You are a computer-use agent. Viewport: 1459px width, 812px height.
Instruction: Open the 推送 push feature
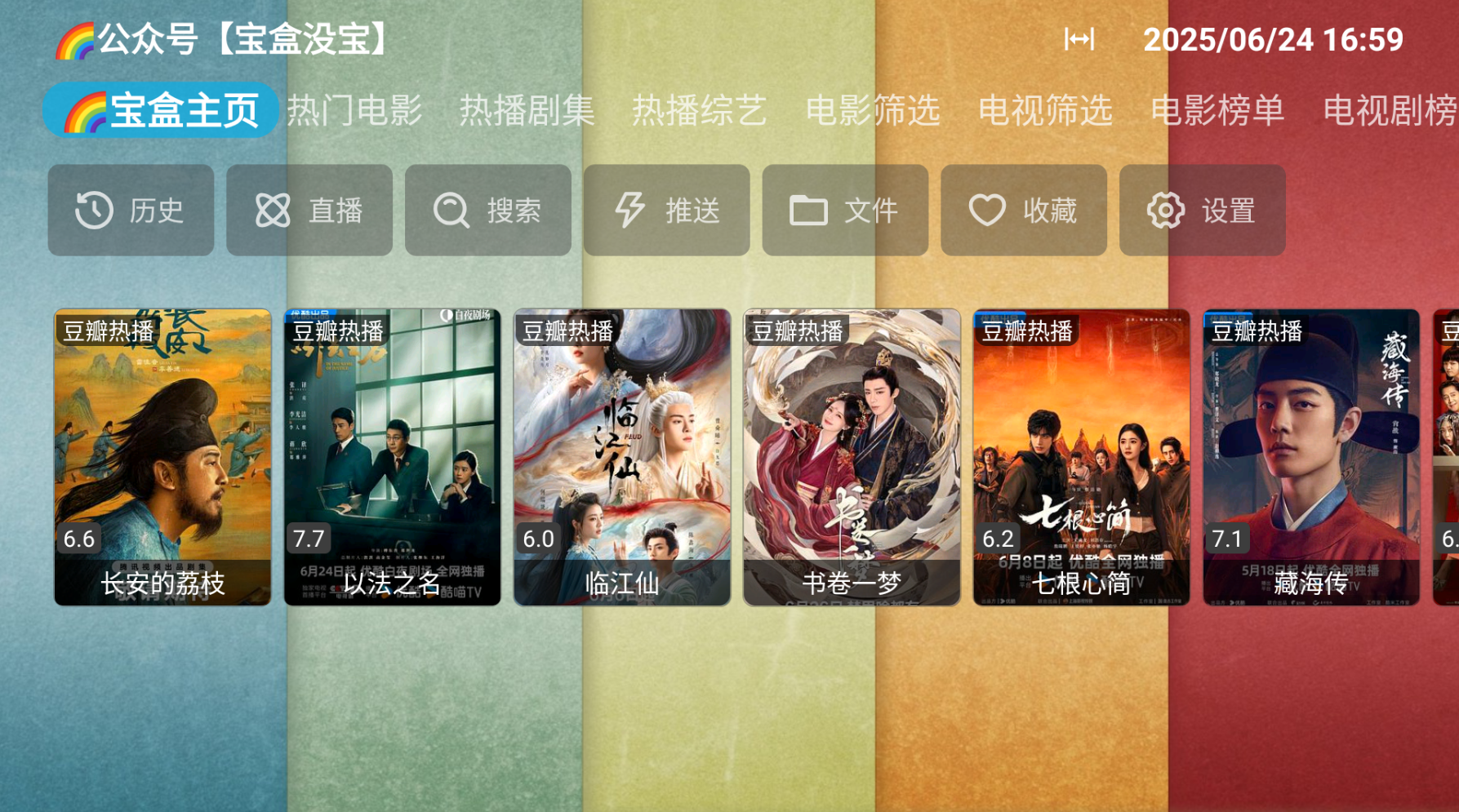click(666, 211)
